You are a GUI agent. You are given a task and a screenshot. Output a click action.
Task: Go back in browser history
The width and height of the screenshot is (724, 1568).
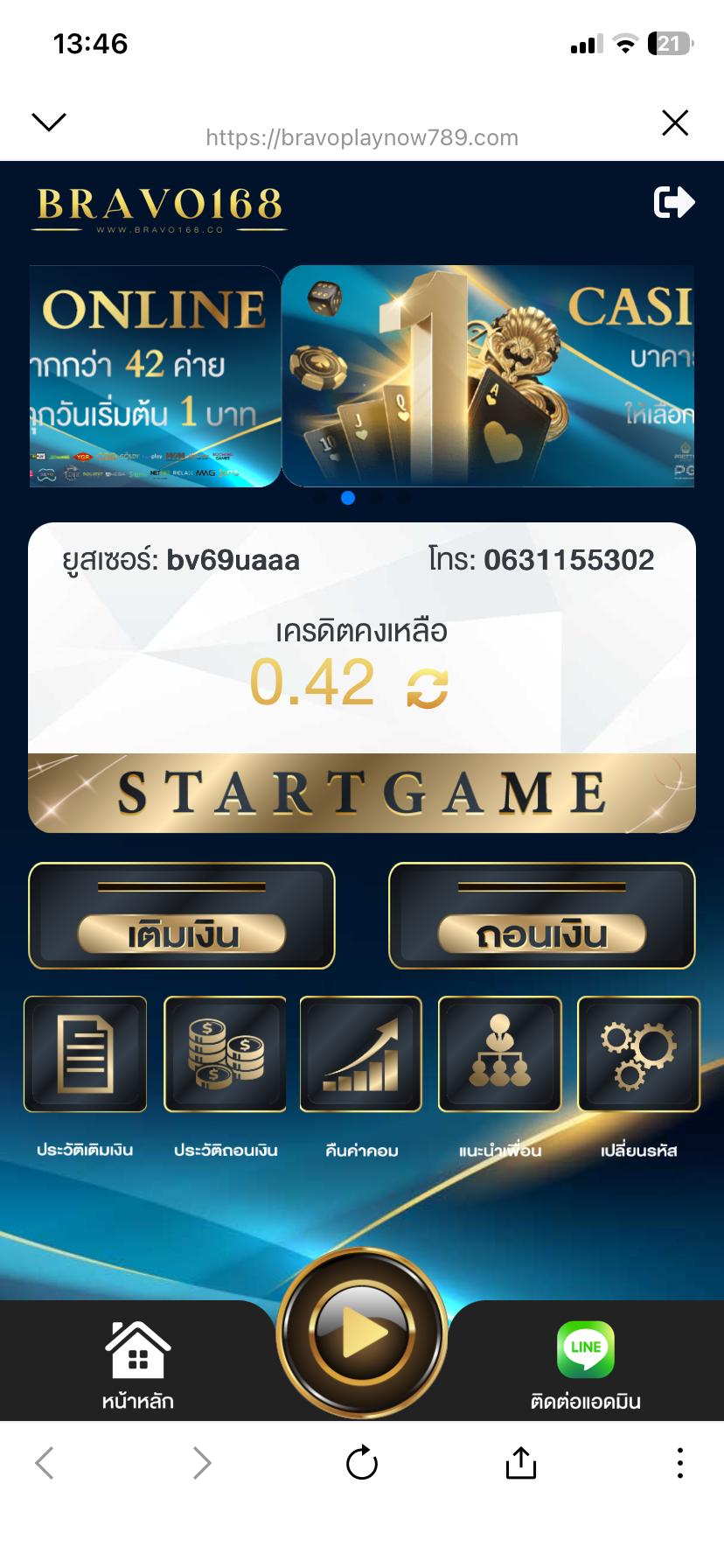tap(45, 1462)
